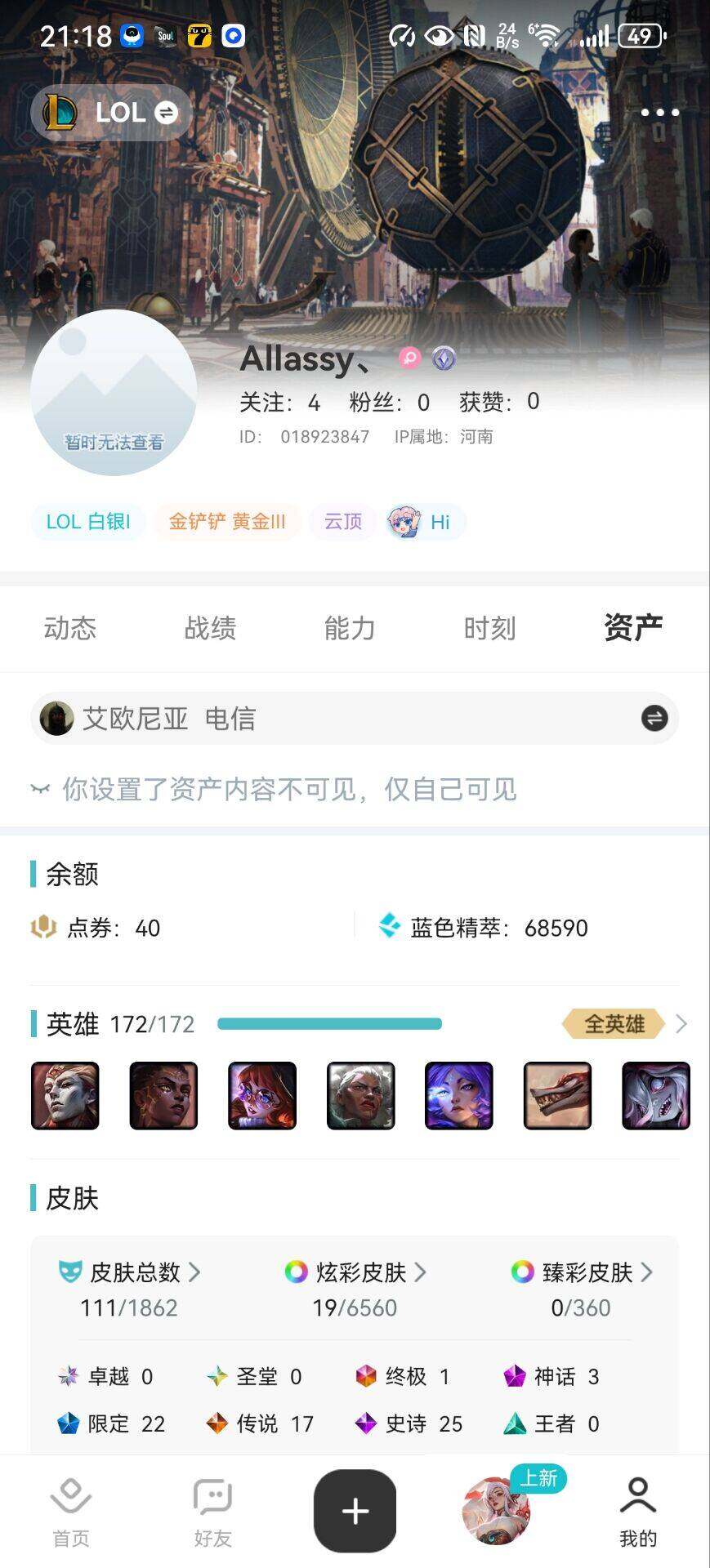Open the 好友 tab
Viewport: 710px width, 1568px height.
(213, 1512)
